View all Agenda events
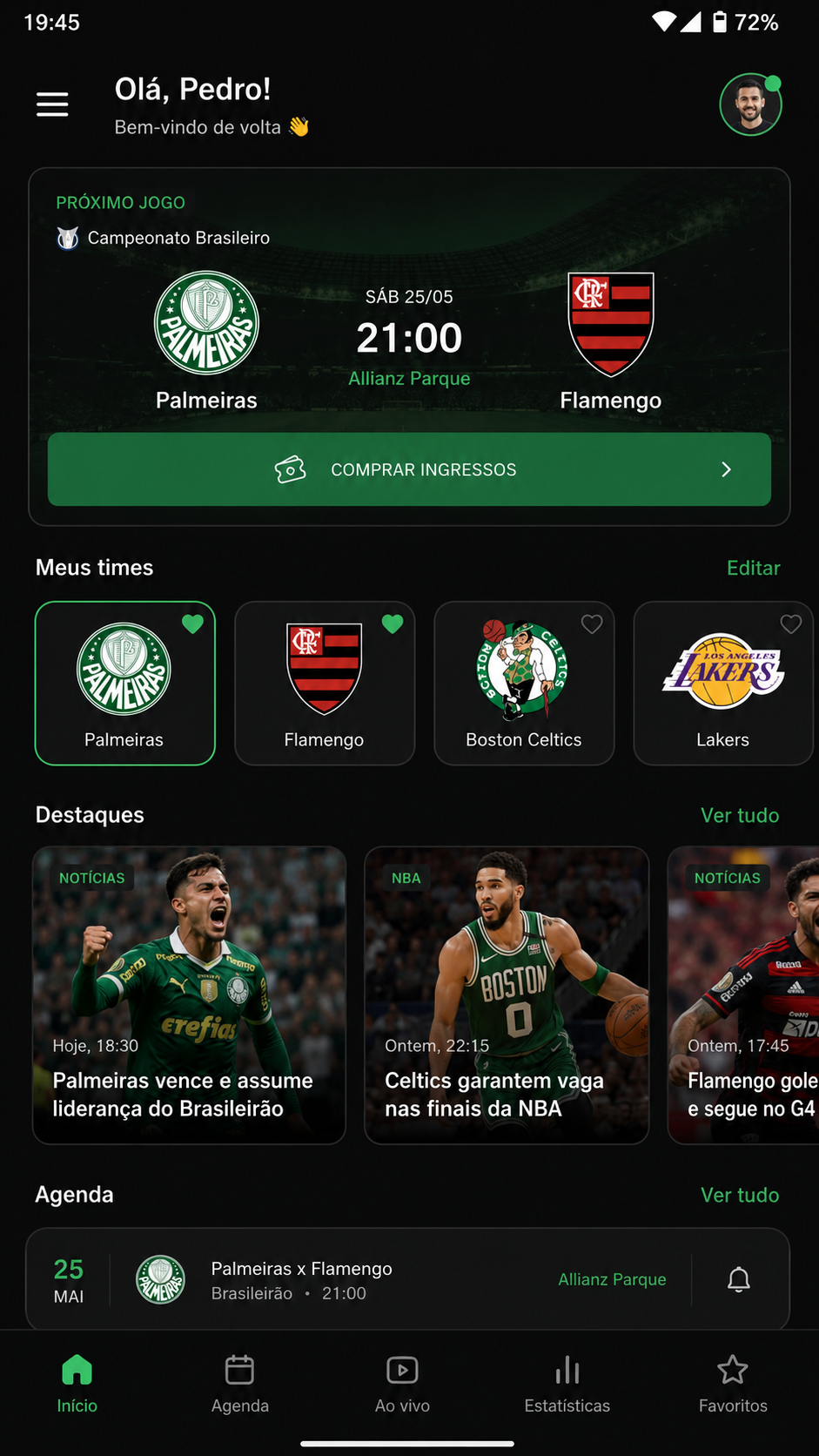The height and width of the screenshot is (1456, 819). coord(740,1195)
